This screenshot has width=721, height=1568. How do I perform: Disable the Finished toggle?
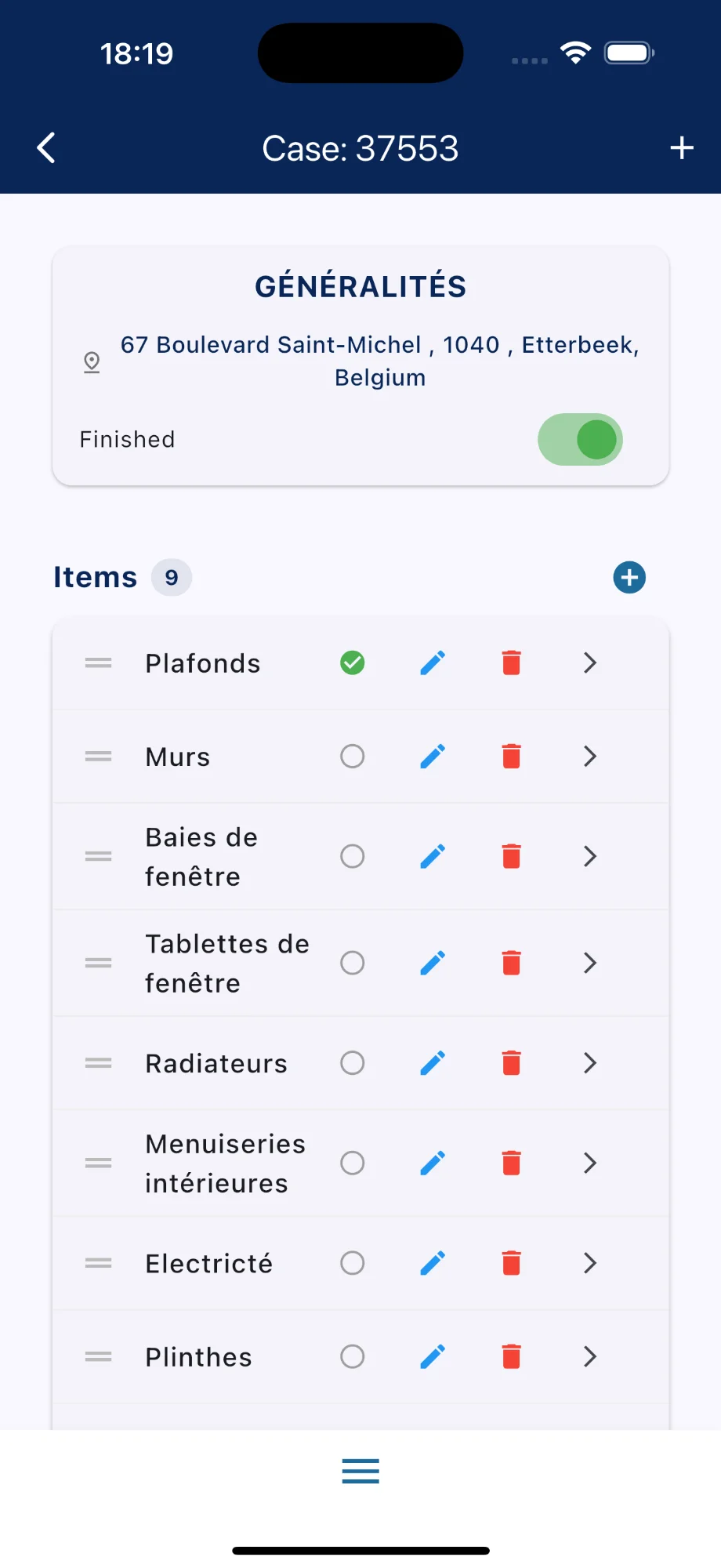coord(580,440)
